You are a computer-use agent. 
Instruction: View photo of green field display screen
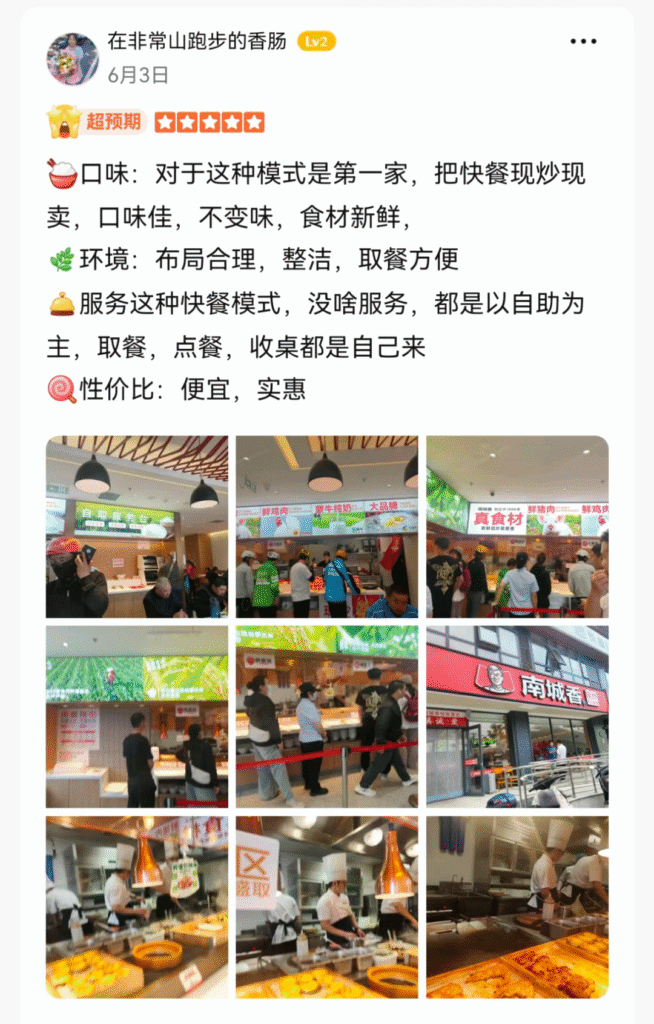(137, 717)
